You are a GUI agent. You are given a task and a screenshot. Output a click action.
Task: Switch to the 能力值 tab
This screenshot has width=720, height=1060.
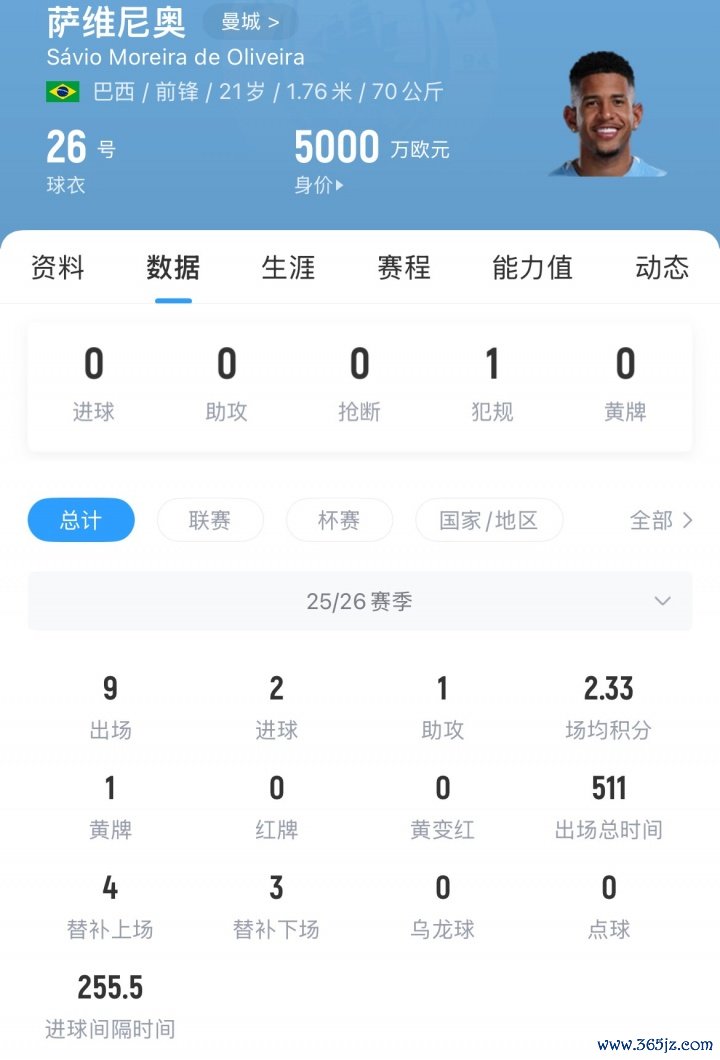(532, 267)
